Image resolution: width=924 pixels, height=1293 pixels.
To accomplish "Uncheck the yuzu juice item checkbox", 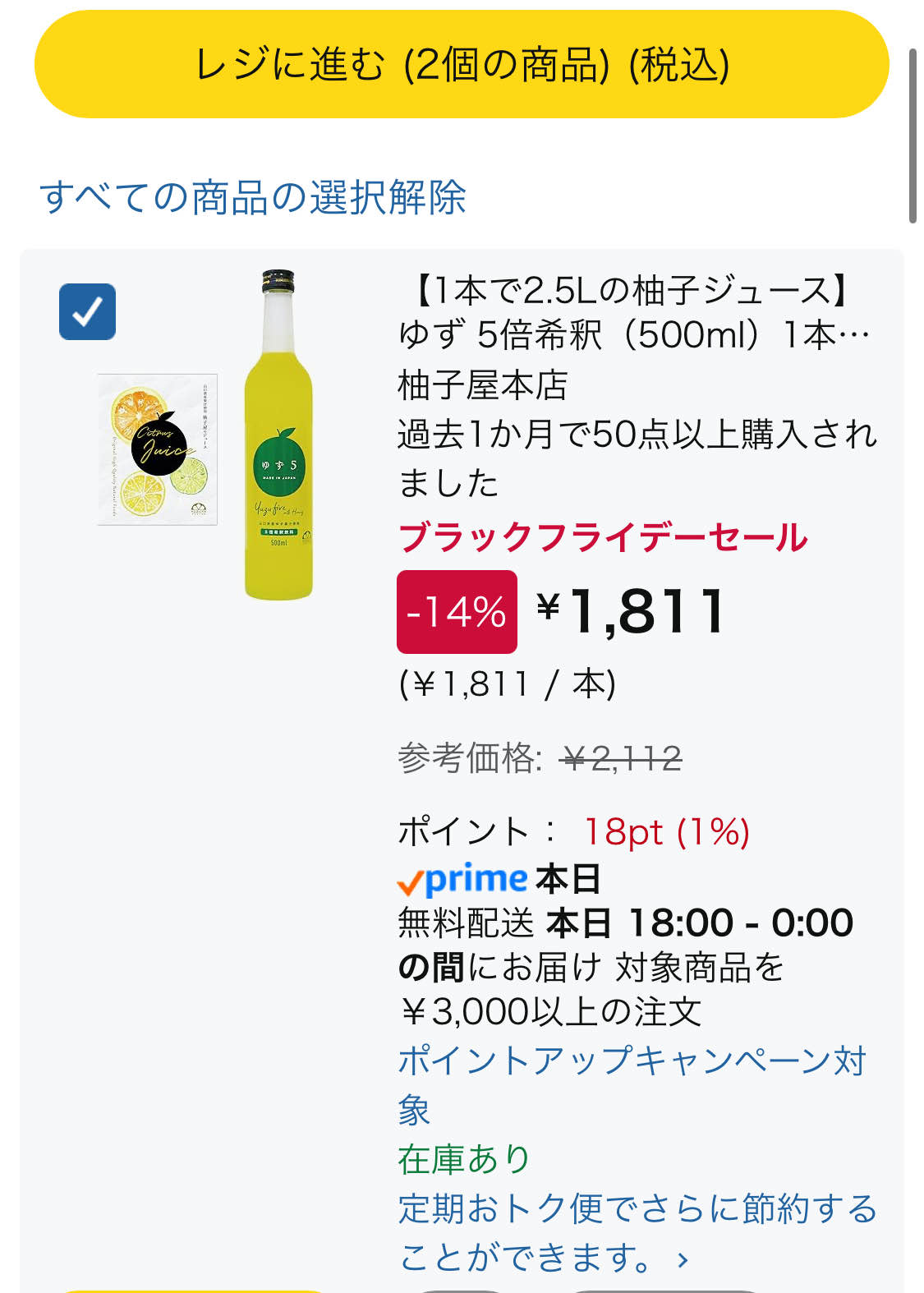I will coord(87,312).
